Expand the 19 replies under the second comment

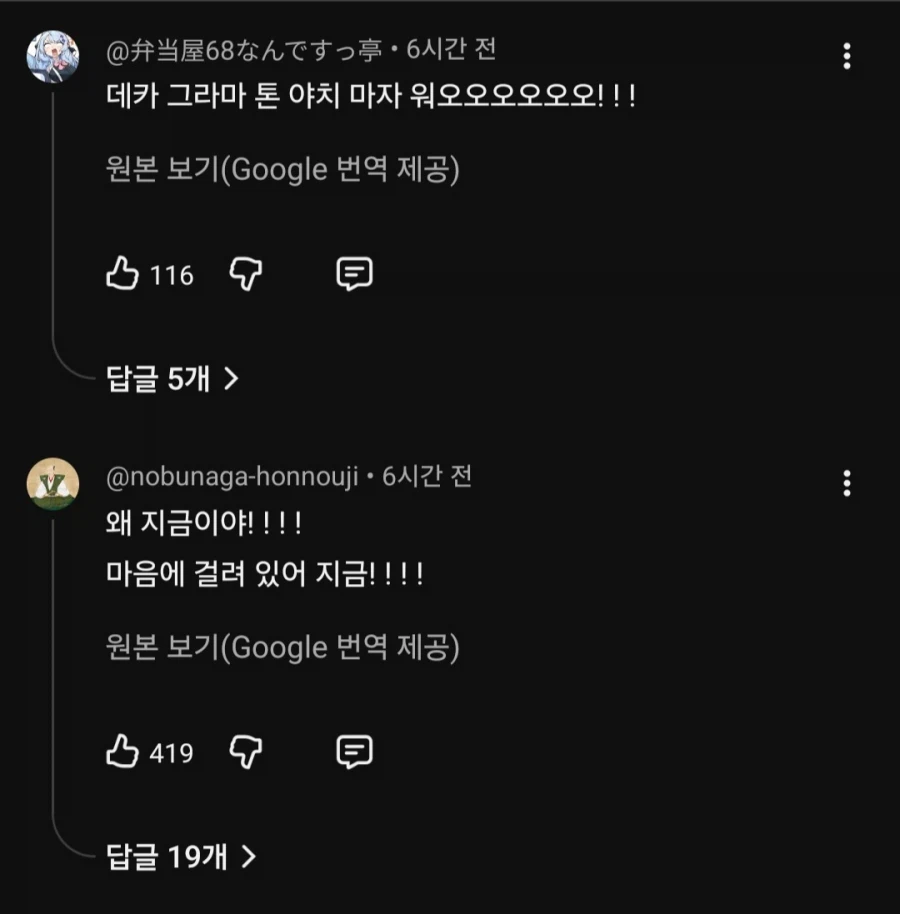tap(174, 857)
